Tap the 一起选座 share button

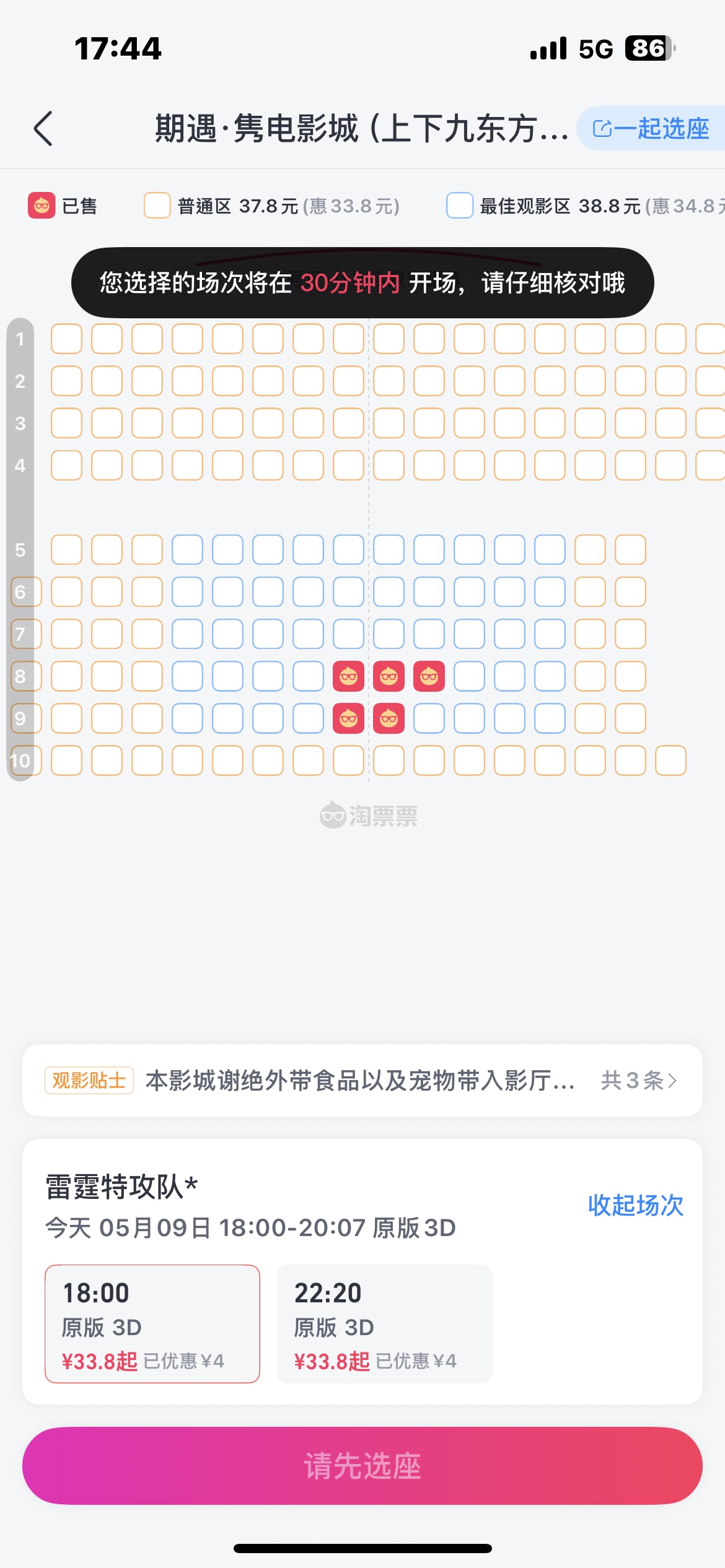[x=651, y=128]
